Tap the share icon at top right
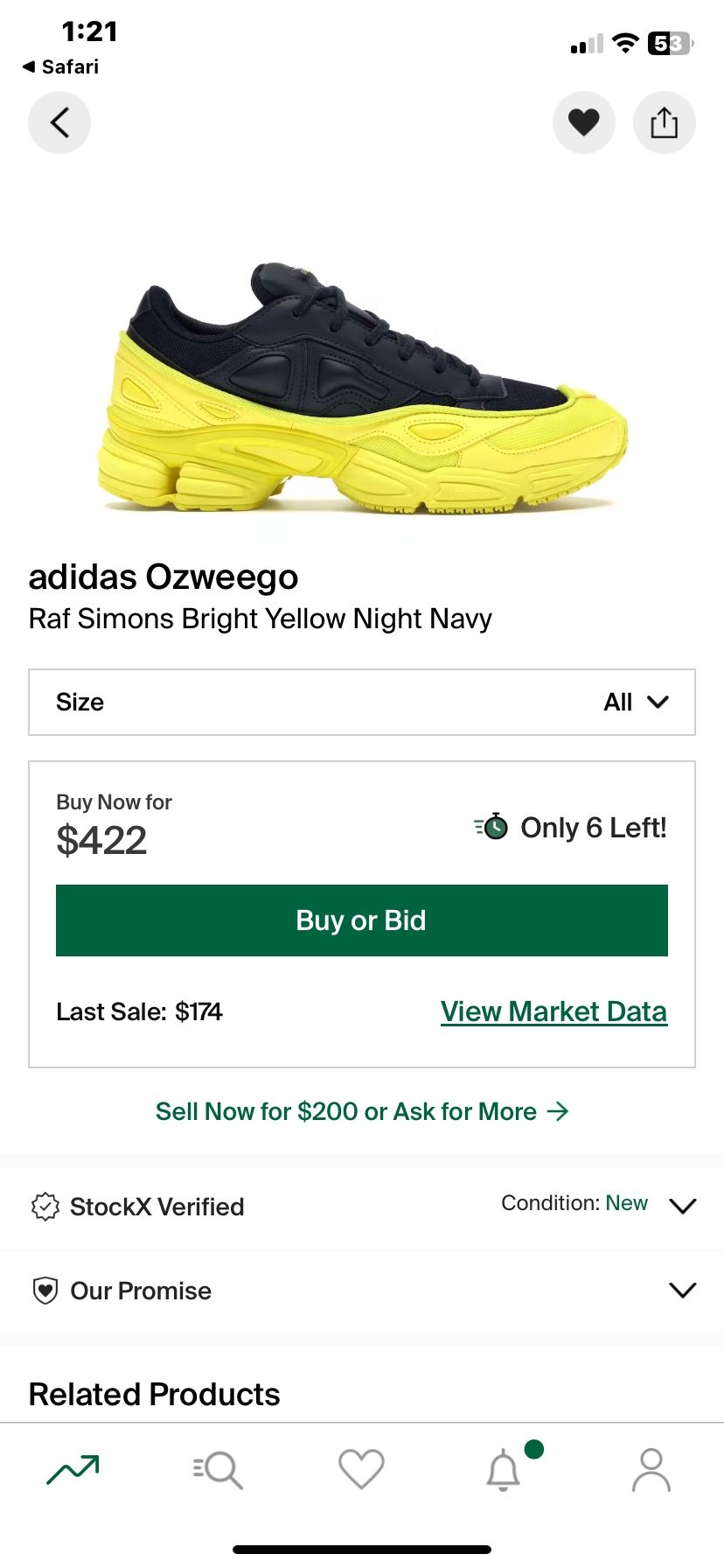Image resolution: width=724 pixels, height=1568 pixels. [665, 122]
